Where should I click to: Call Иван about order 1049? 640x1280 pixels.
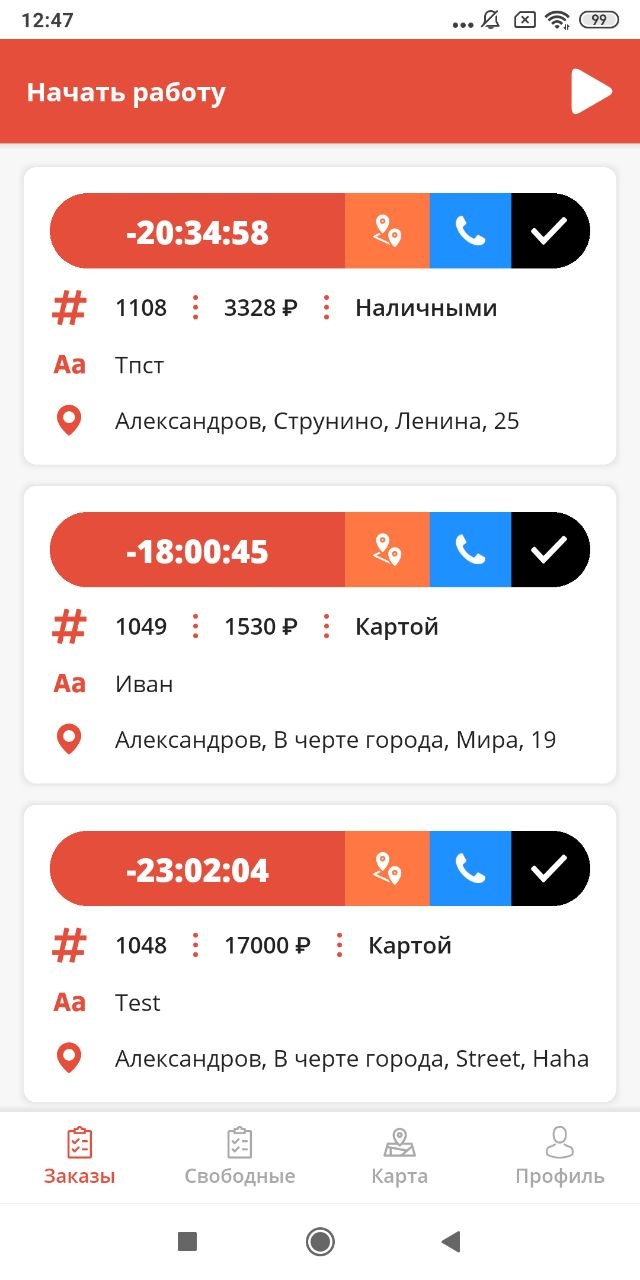click(x=470, y=550)
